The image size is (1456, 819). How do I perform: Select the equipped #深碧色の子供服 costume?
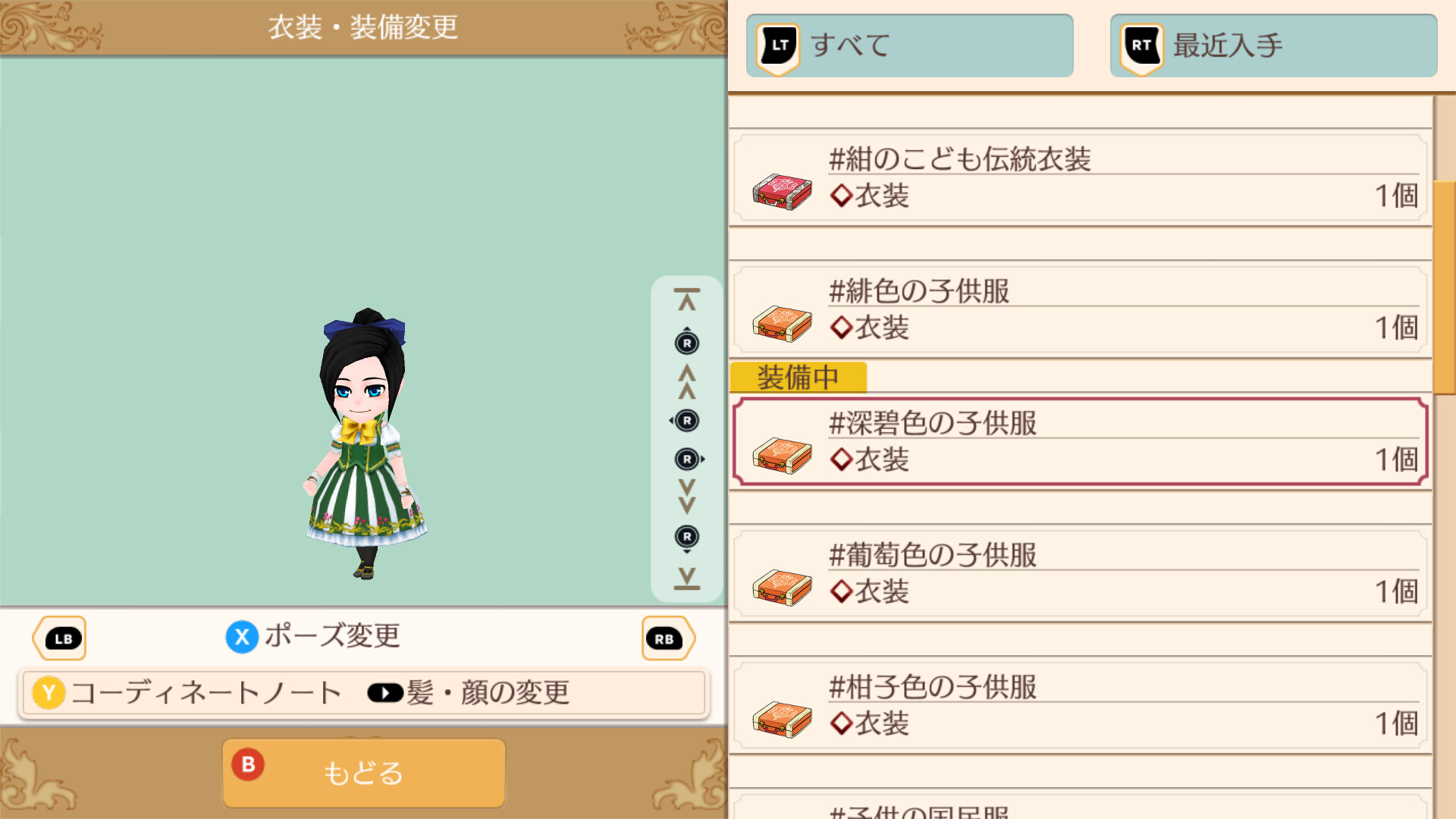1081,442
